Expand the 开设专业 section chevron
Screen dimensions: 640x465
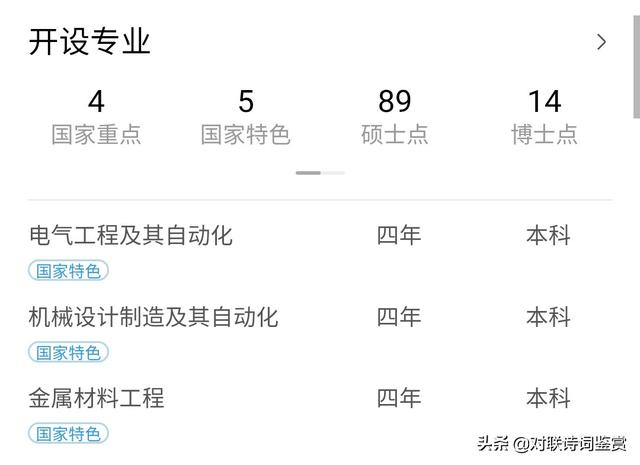(x=601, y=42)
